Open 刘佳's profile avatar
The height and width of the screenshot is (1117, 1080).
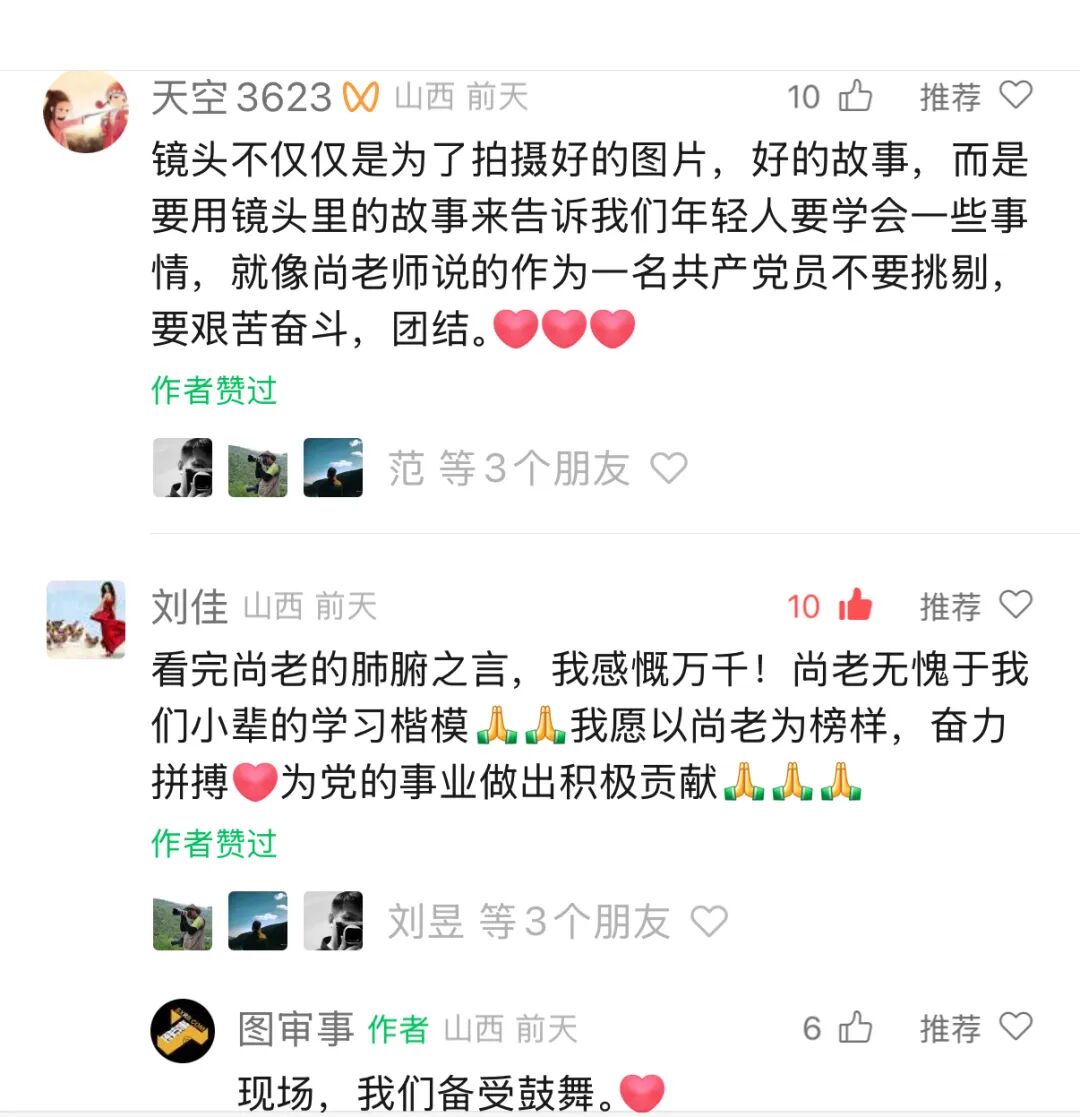click(86, 619)
